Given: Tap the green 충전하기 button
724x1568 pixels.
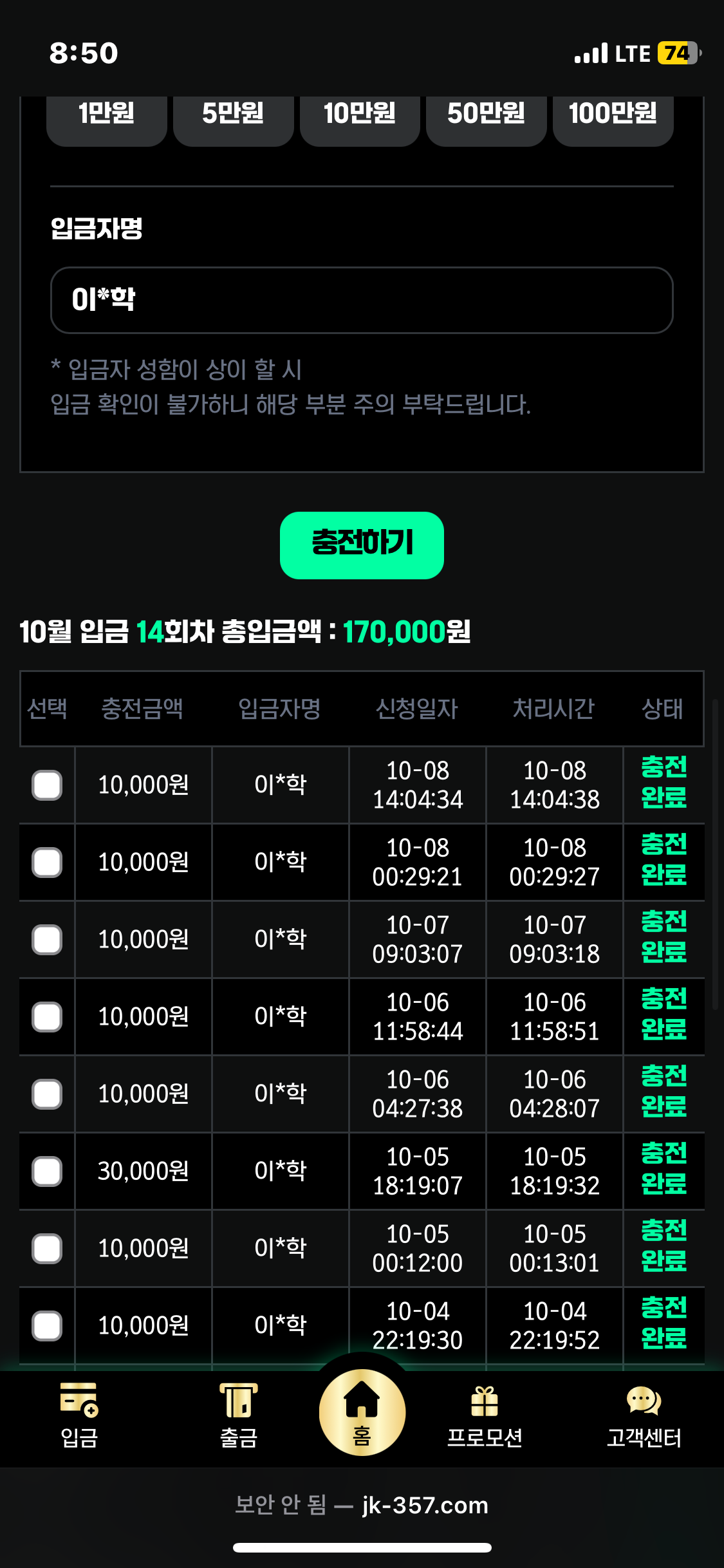Looking at the screenshot, I should (362, 545).
